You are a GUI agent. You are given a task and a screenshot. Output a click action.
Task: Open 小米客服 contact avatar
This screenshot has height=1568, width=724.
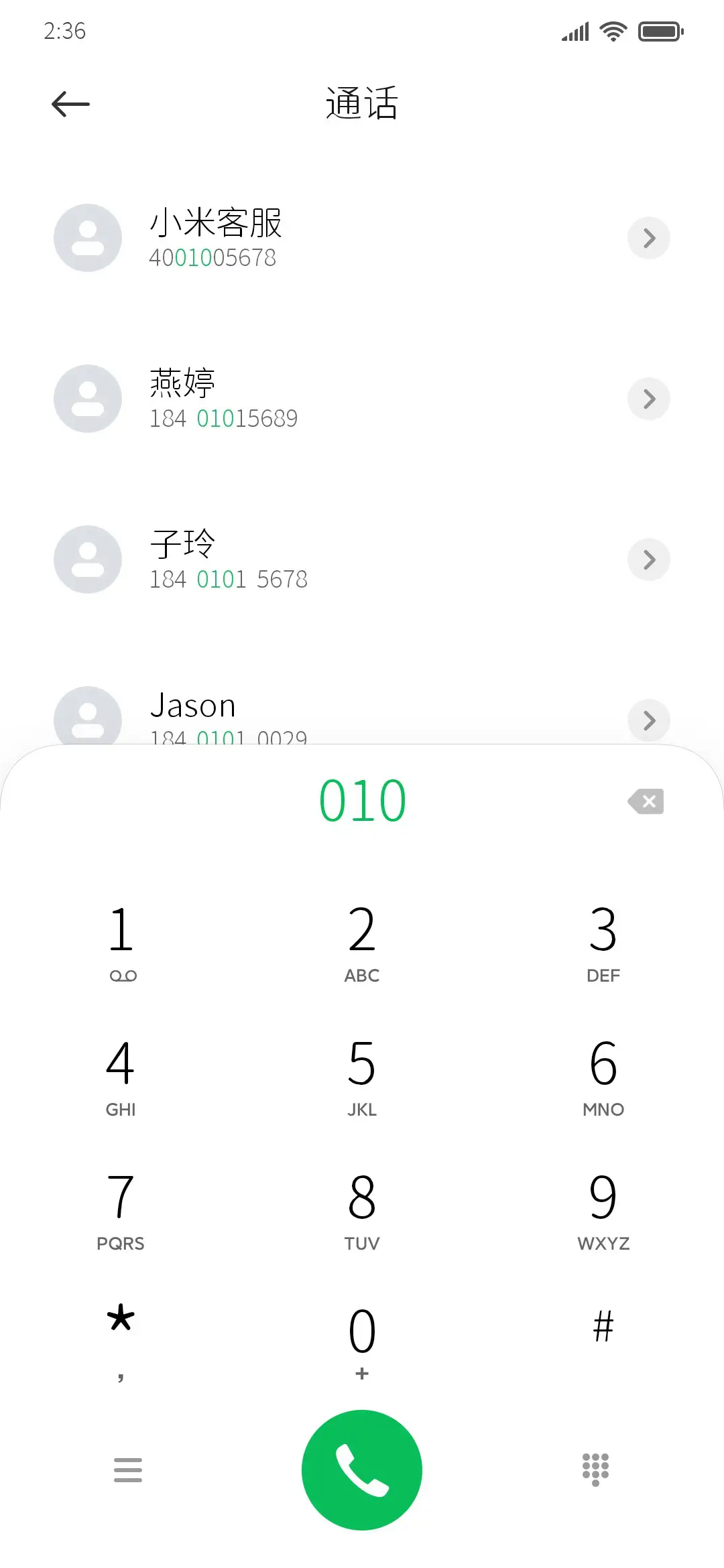pos(87,238)
